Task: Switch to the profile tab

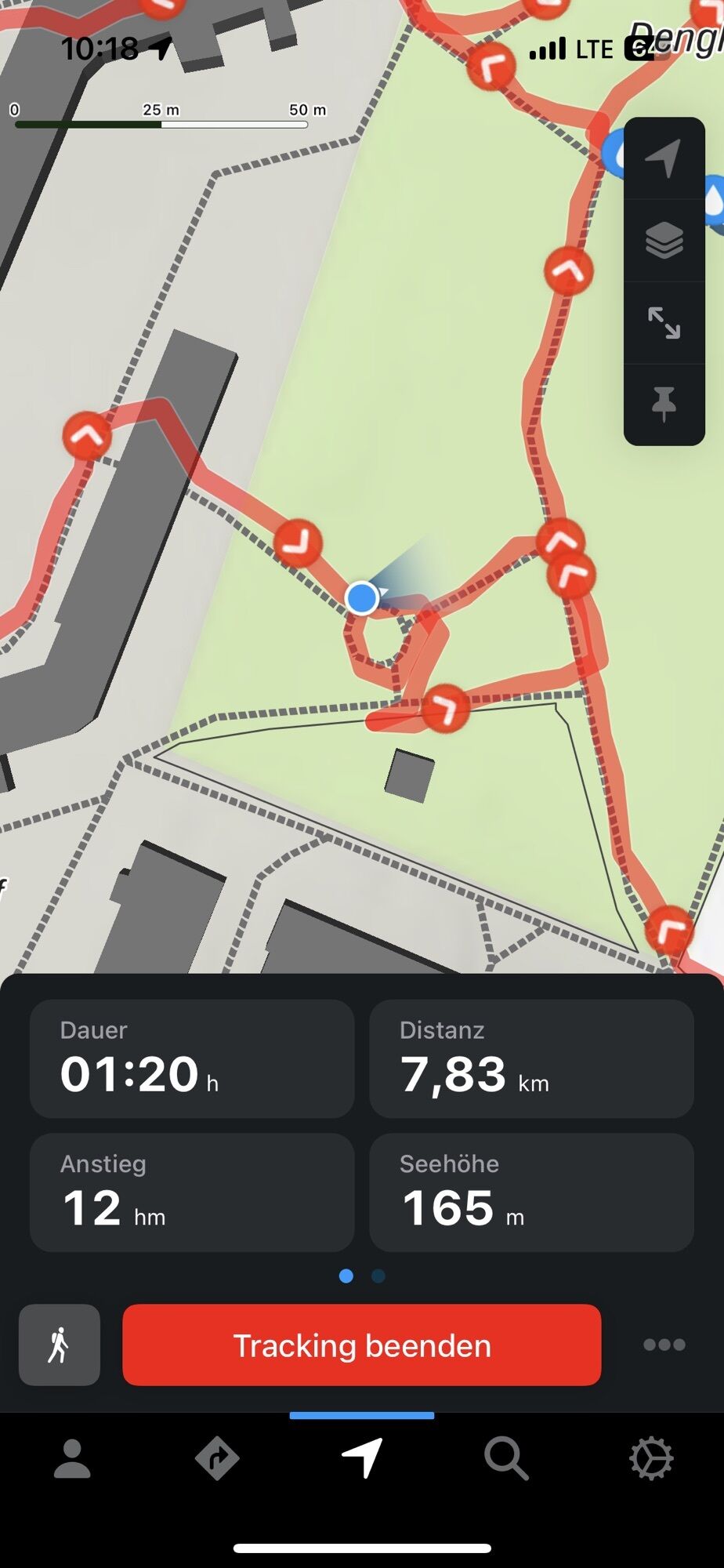Action: pyautogui.click(x=72, y=1459)
